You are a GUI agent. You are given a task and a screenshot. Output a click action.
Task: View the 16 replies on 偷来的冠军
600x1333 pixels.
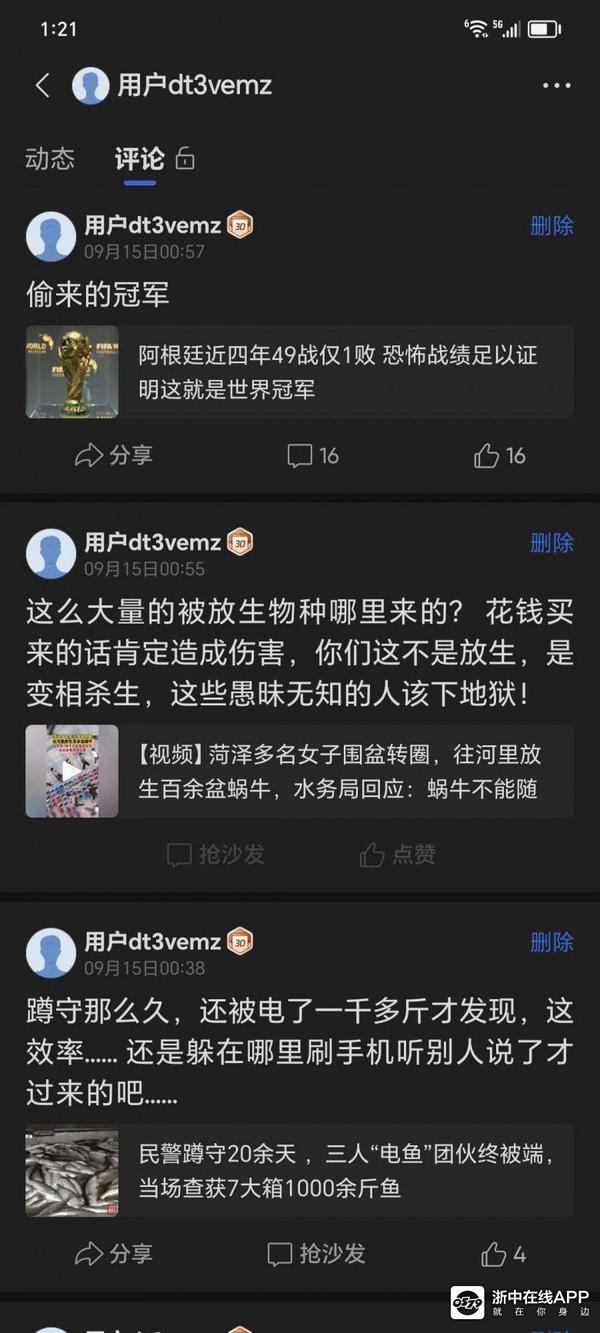tap(313, 456)
